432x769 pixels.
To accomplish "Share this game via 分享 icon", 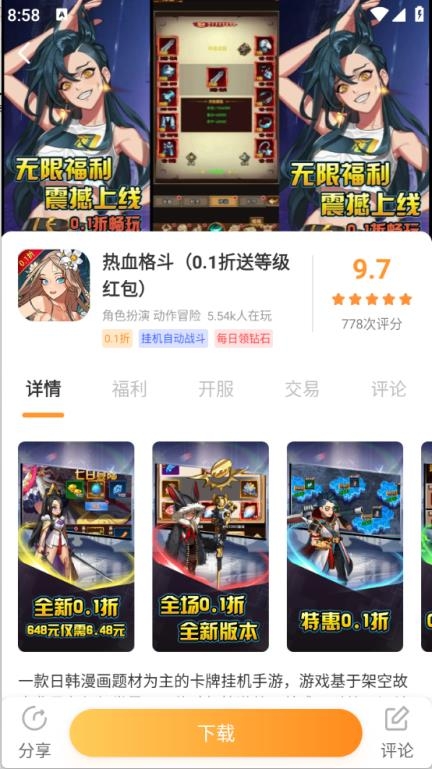I will (x=34, y=733).
